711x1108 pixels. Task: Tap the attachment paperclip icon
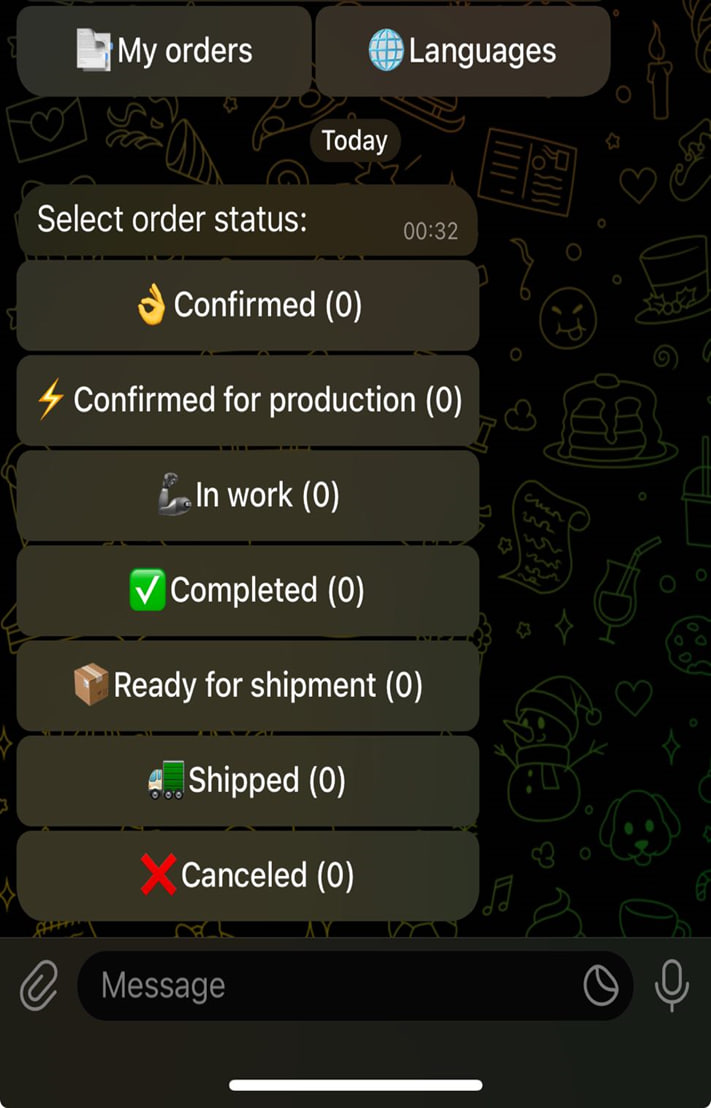click(x=39, y=986)
